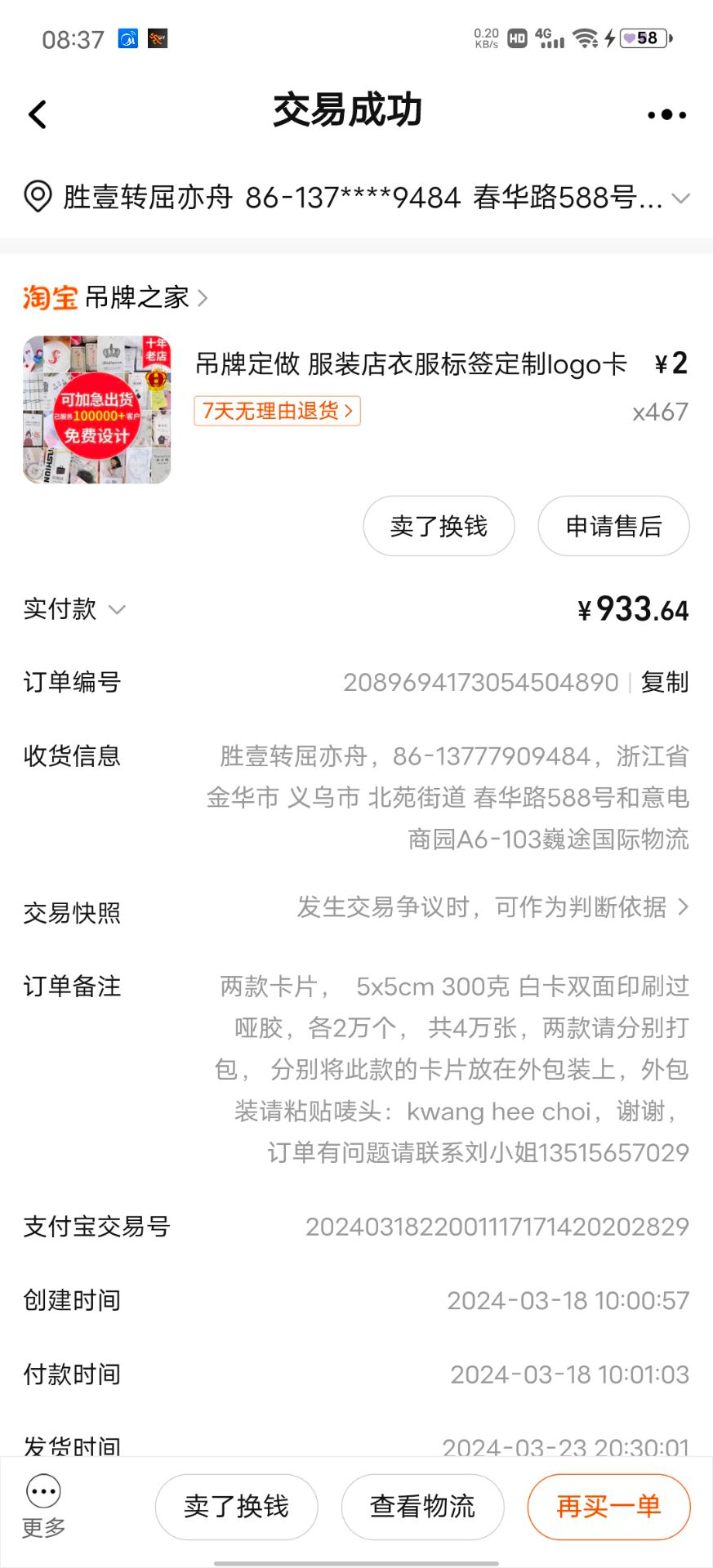Screen dimensions: 713x1568
Task: View shipping status via 查看物流
Action: (422, 1506)
